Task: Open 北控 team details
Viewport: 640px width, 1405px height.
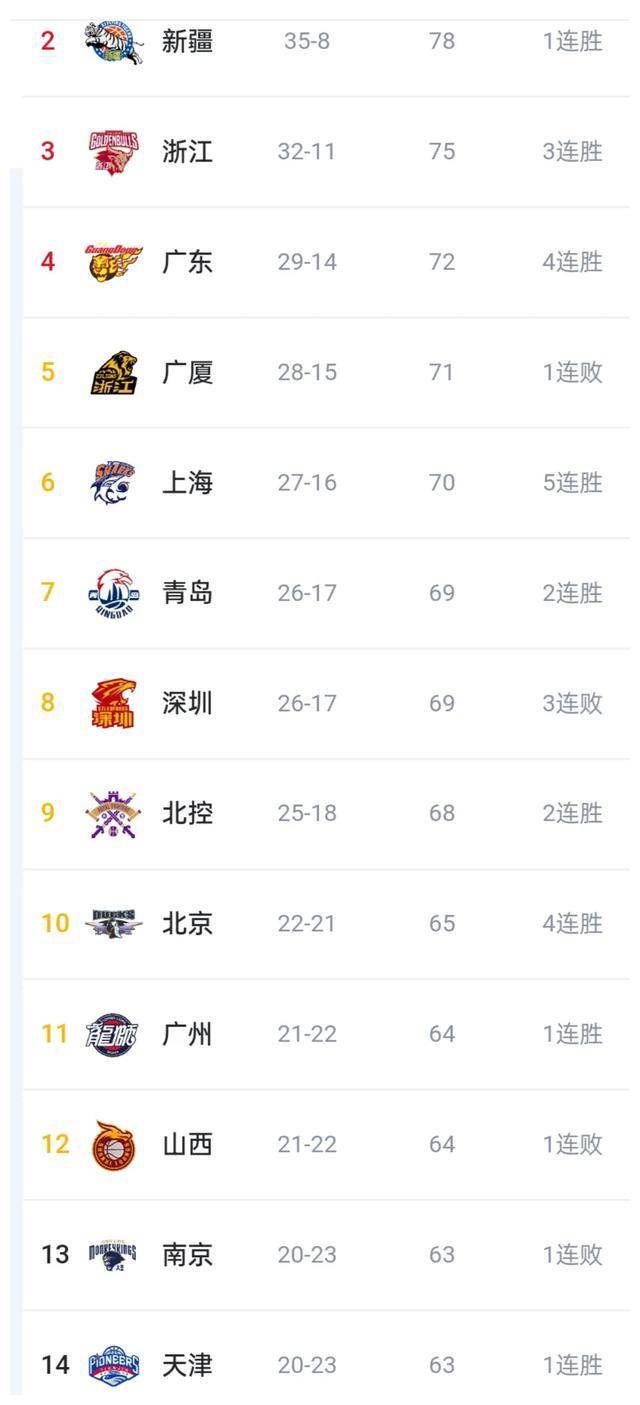Action: click(188, 814)
